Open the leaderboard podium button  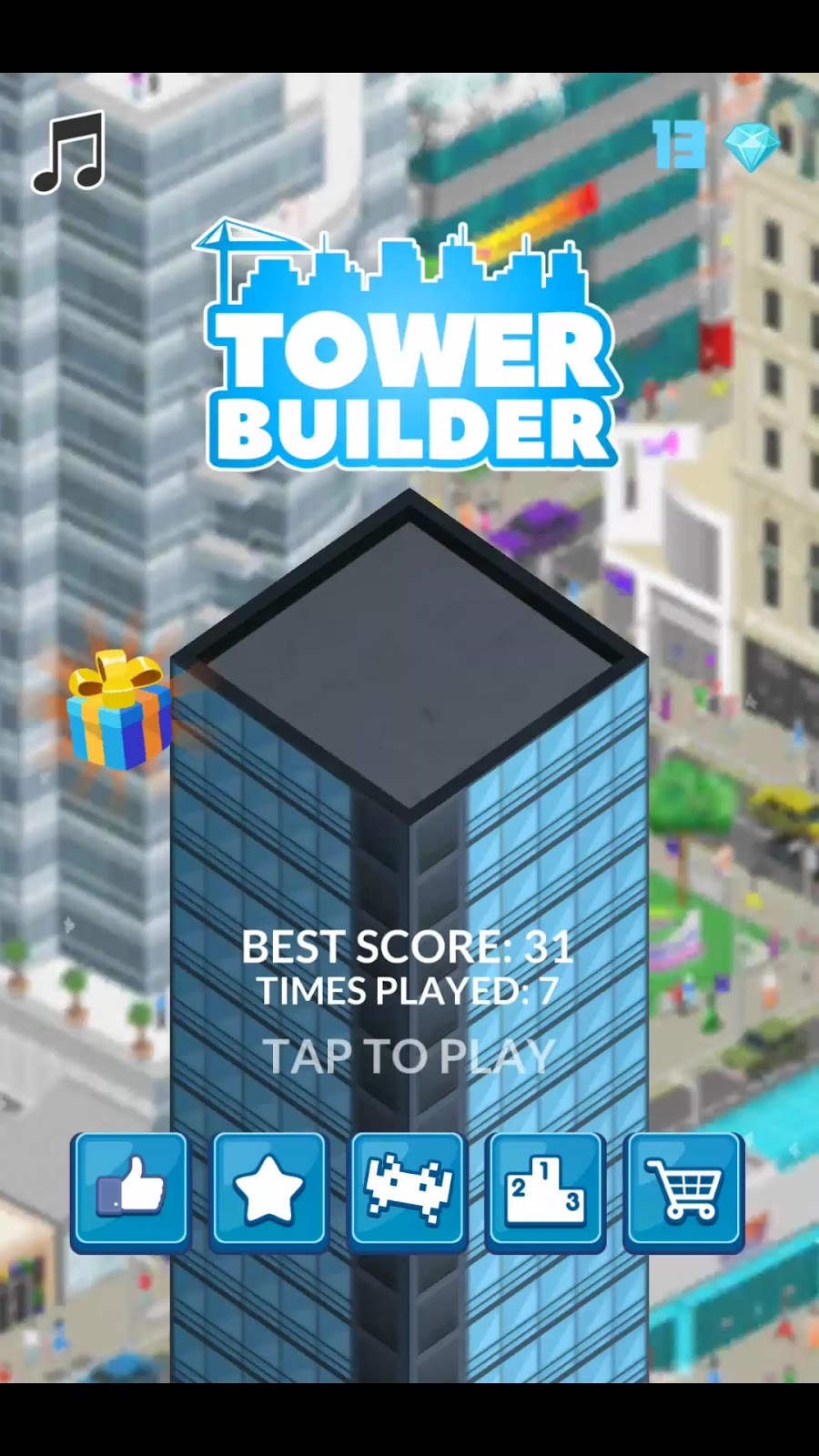[545, 1189]
